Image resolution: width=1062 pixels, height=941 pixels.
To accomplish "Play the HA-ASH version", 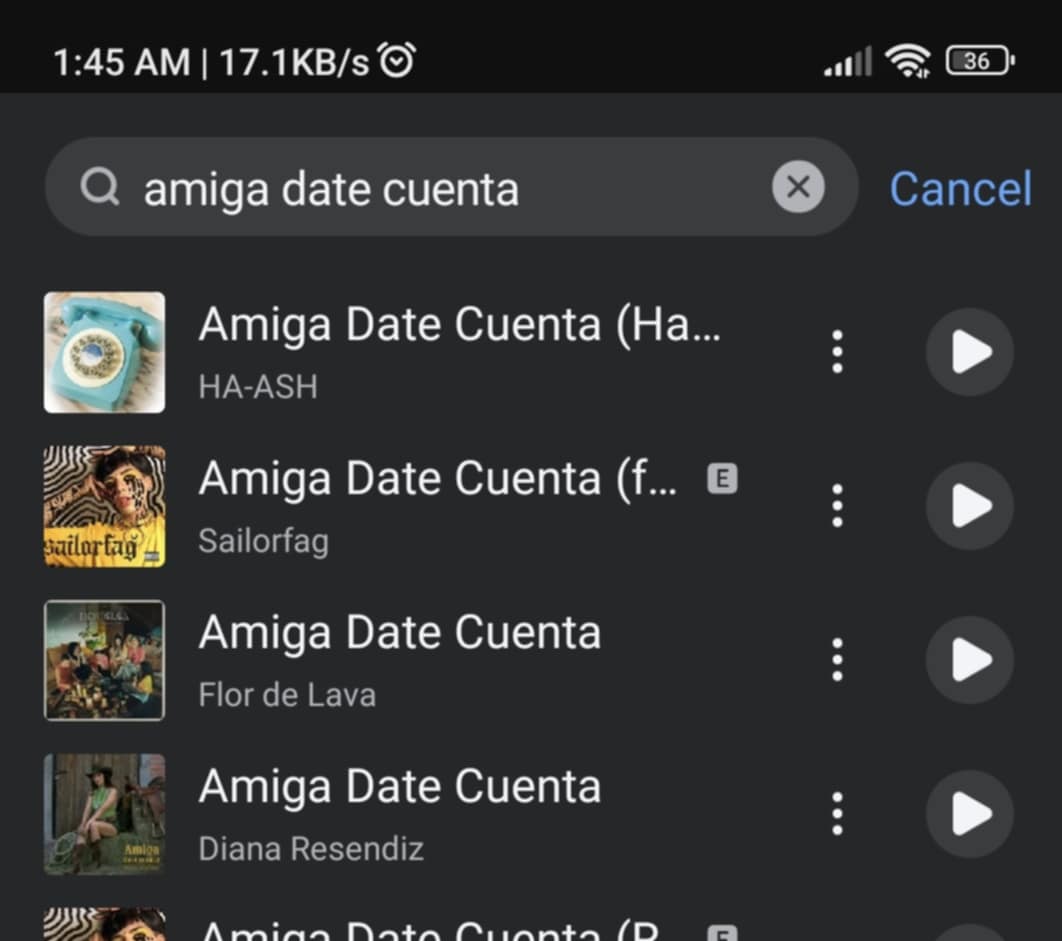I will (x=969, y=352).
